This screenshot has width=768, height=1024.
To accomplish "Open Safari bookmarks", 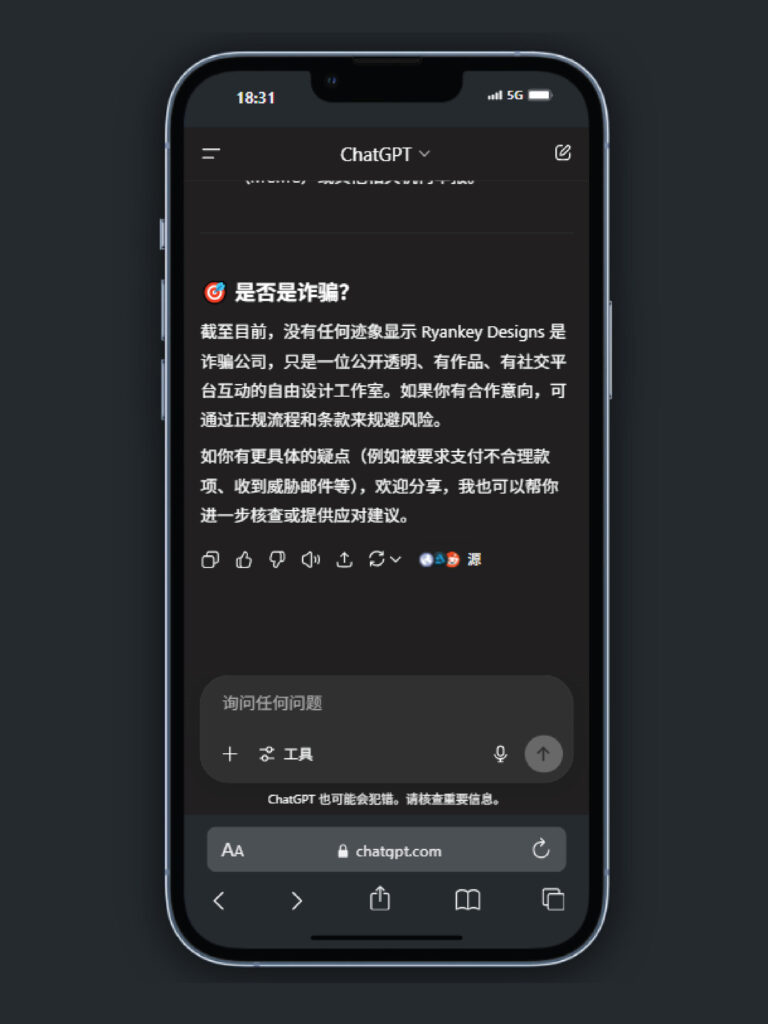I will tap(467, 900).
